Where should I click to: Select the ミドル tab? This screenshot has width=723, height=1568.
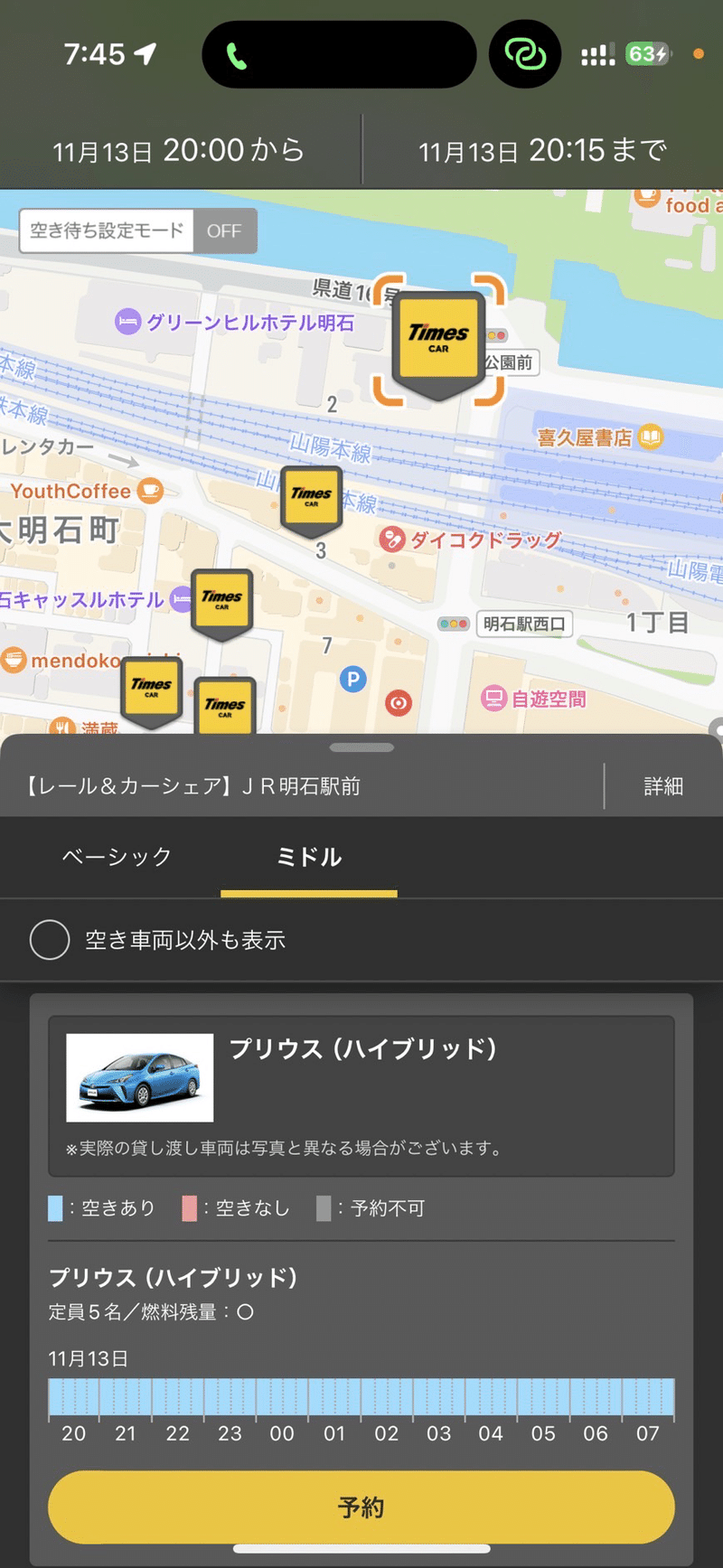coord(309,858)
